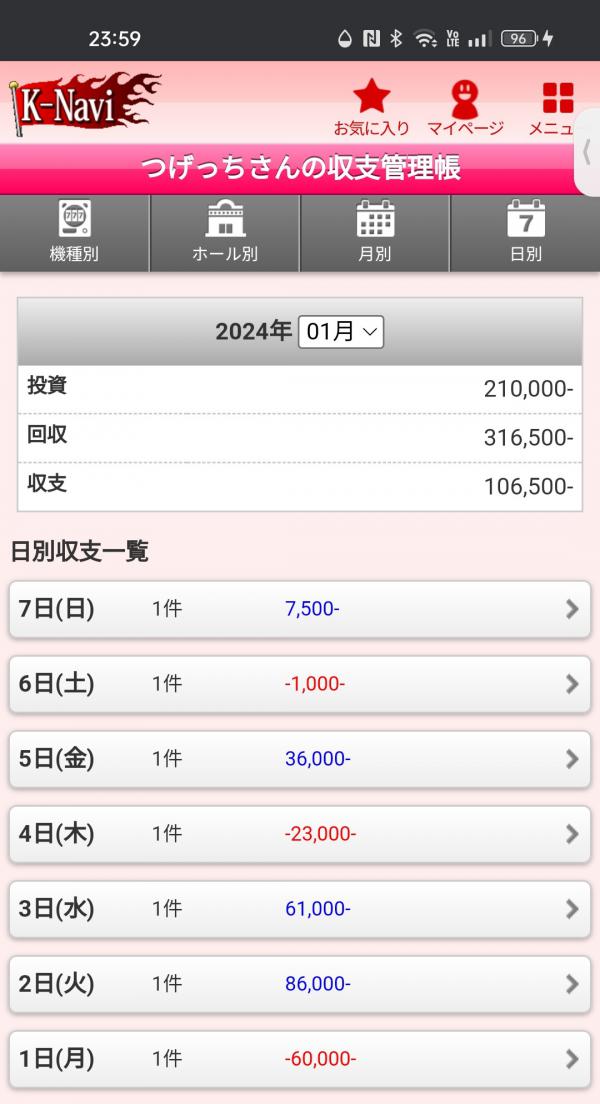The image size is (600, 1104).
Task: Open the 7日(日) entry
Action: point(300,610)
